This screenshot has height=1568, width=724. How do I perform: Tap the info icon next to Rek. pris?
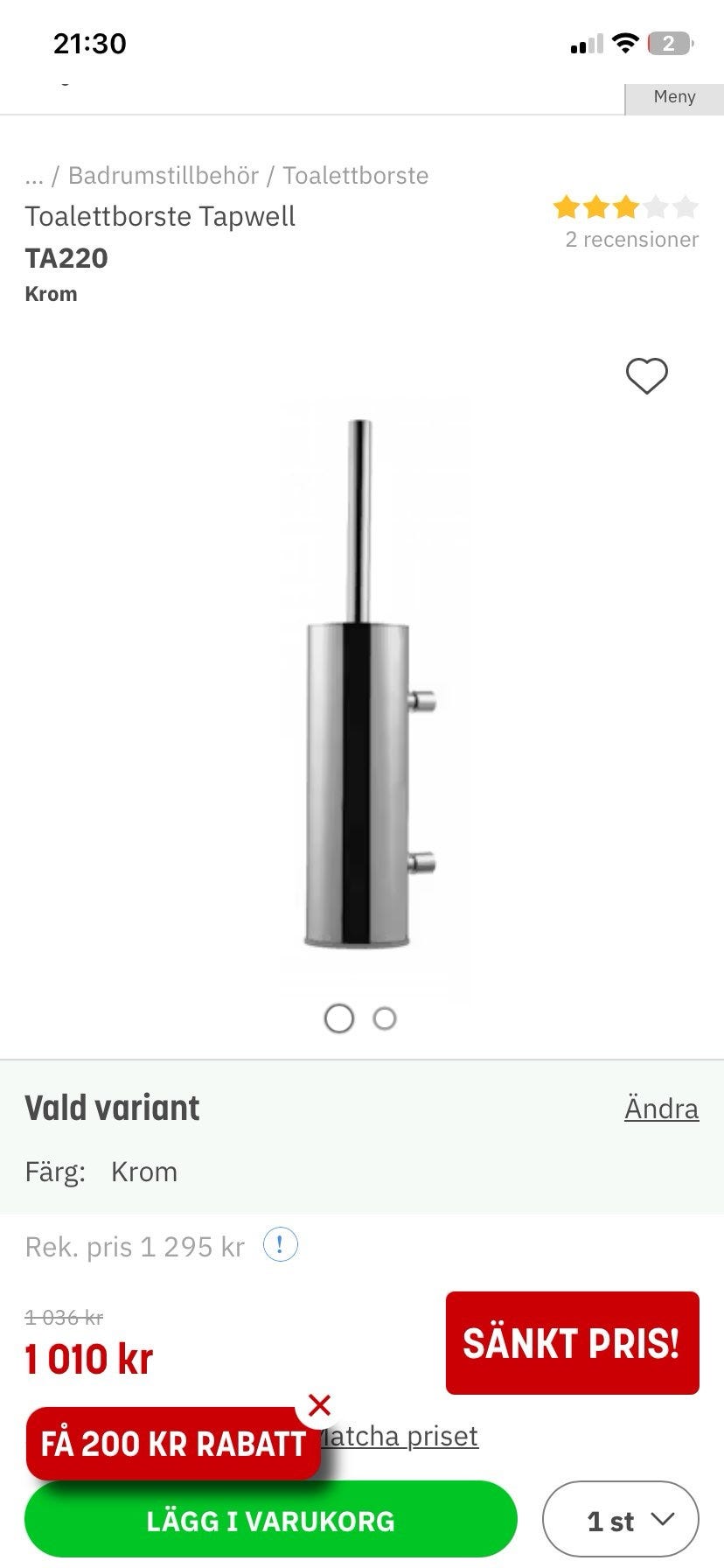(x=281, y=1246)
